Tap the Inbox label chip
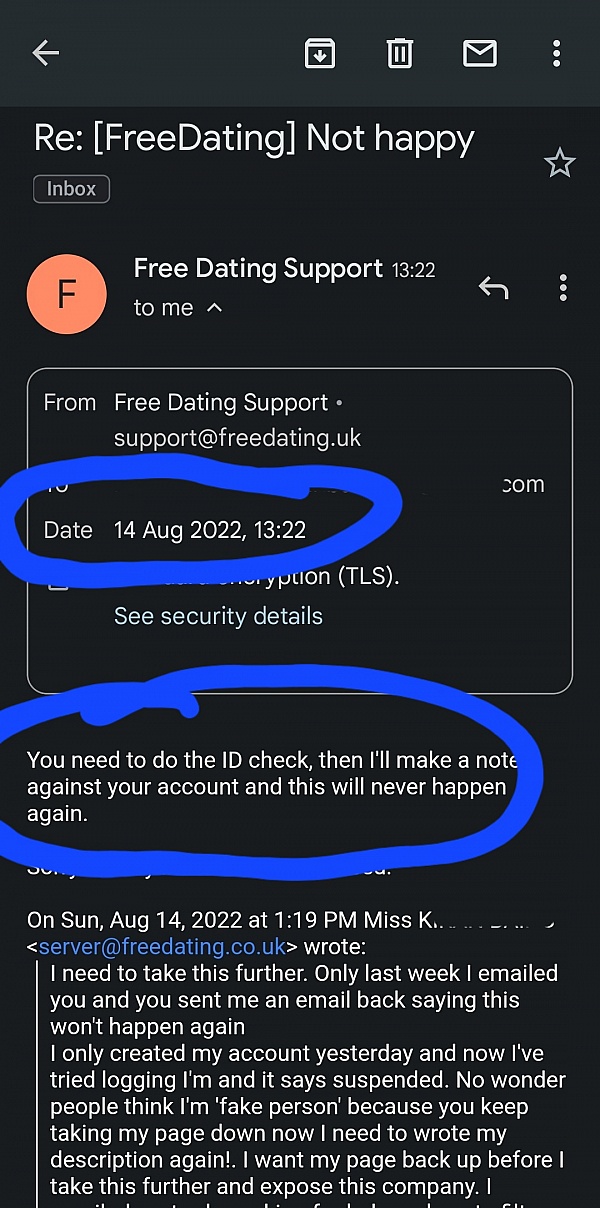This screenshot has height=1208, width=600. point(71,188)
